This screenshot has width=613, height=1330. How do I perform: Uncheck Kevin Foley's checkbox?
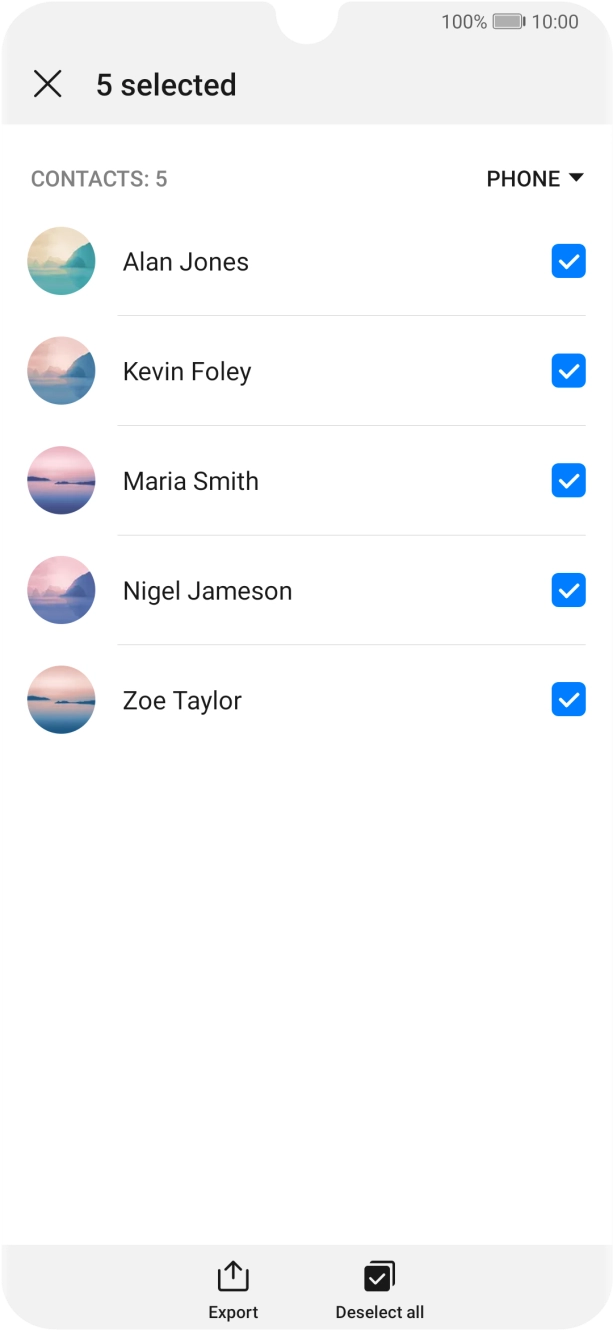click(x=568, y=371)
